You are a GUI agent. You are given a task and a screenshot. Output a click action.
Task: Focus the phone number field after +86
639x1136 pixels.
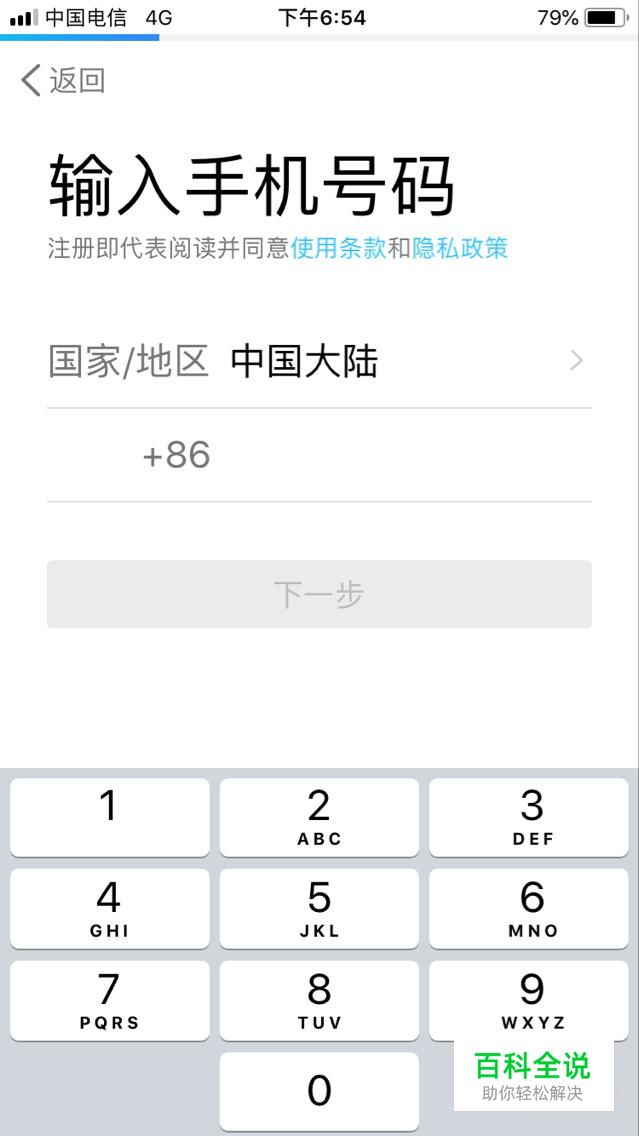[400, 456]
